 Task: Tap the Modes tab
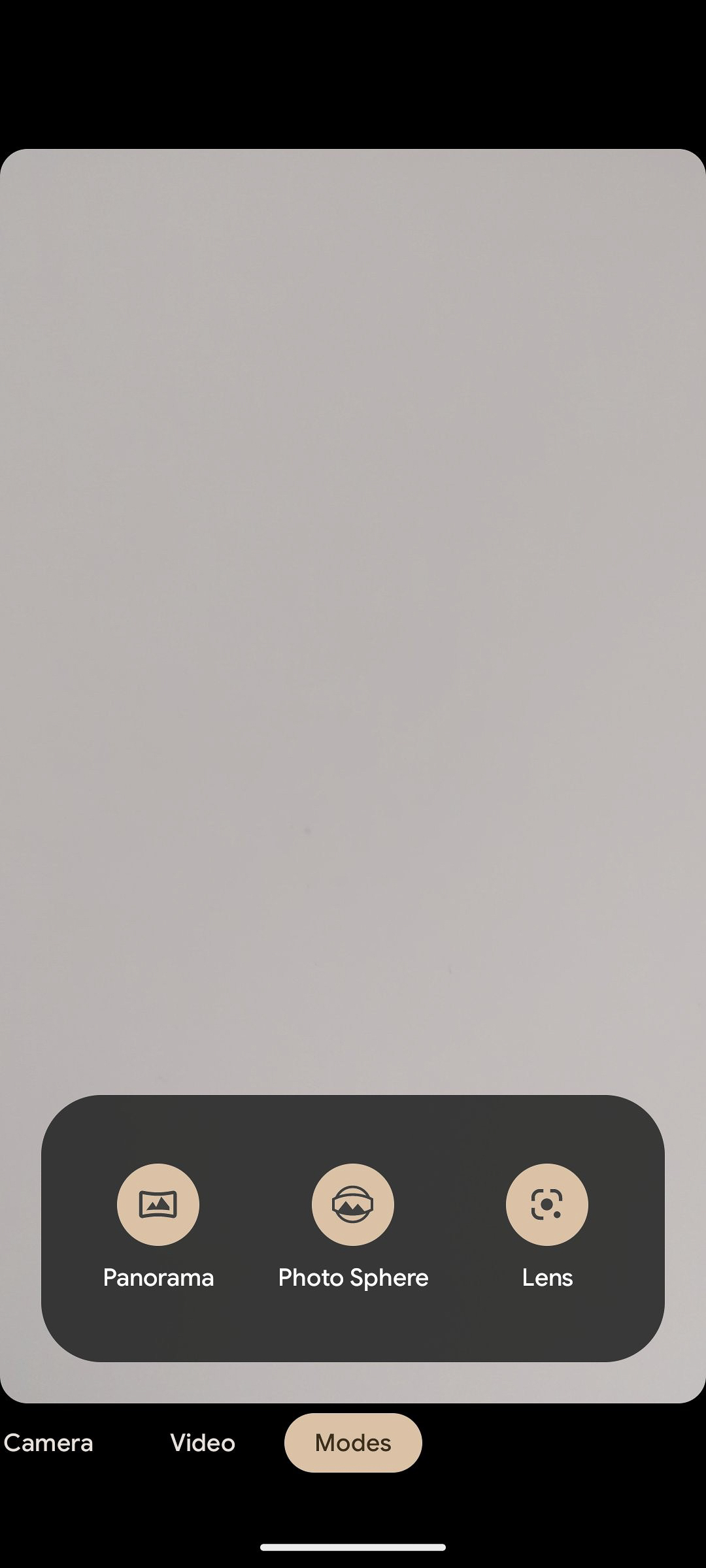(x=353, y=1443)
